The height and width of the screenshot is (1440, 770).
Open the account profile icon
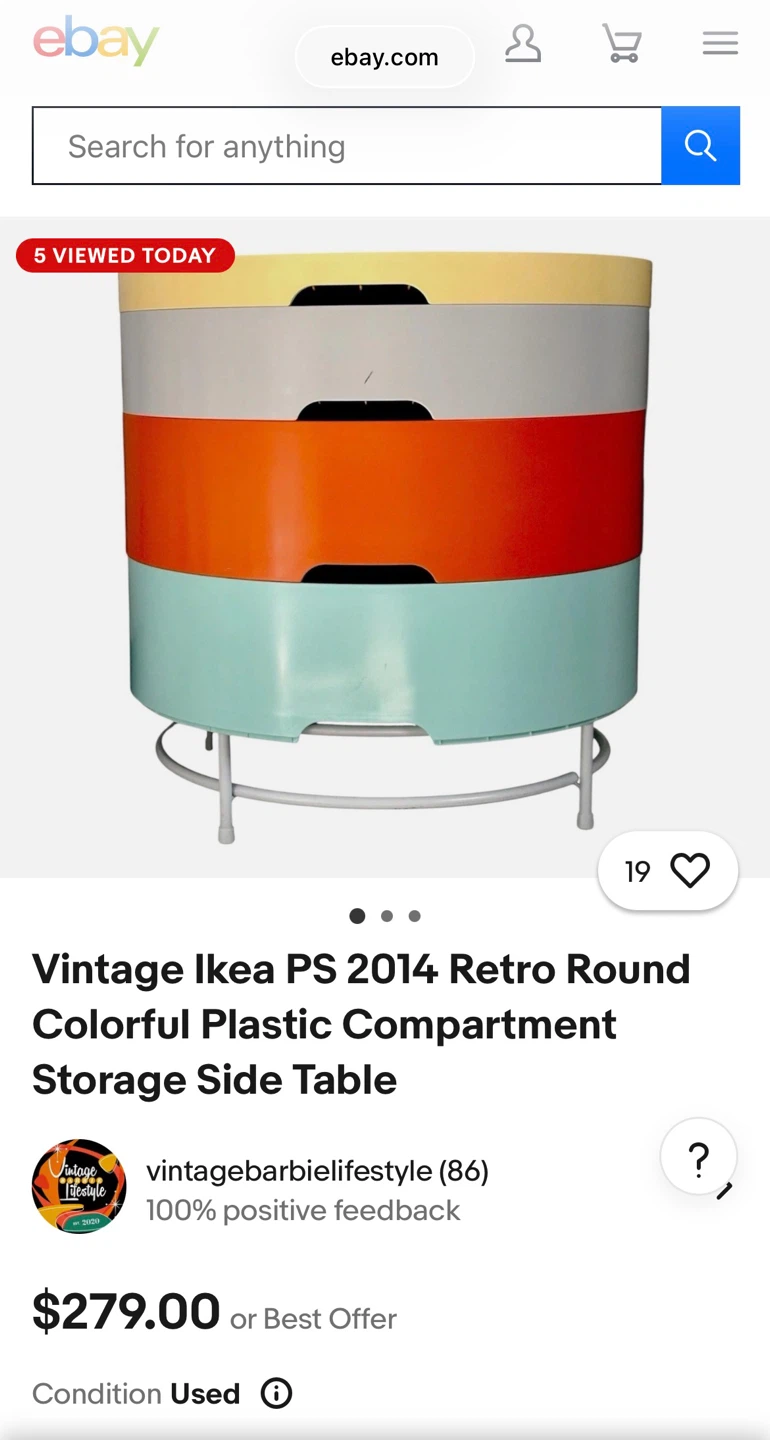[x=523, y=44]
